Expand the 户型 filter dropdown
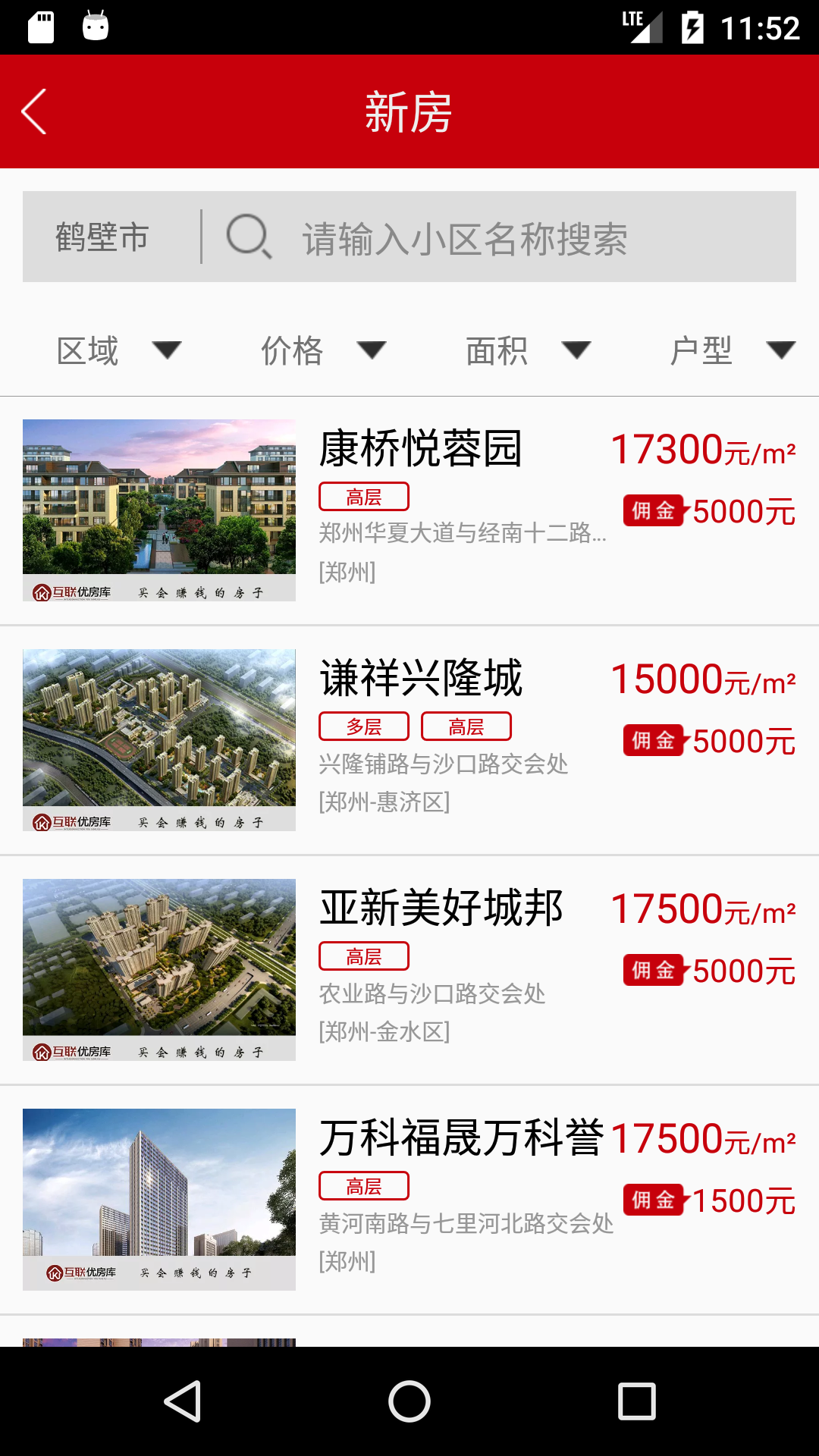 tap(732, 350)
